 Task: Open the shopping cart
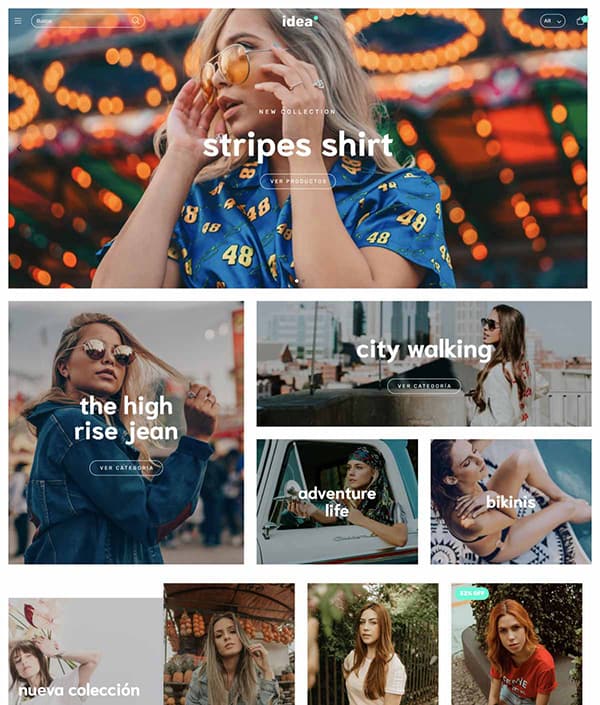point(580,21)
